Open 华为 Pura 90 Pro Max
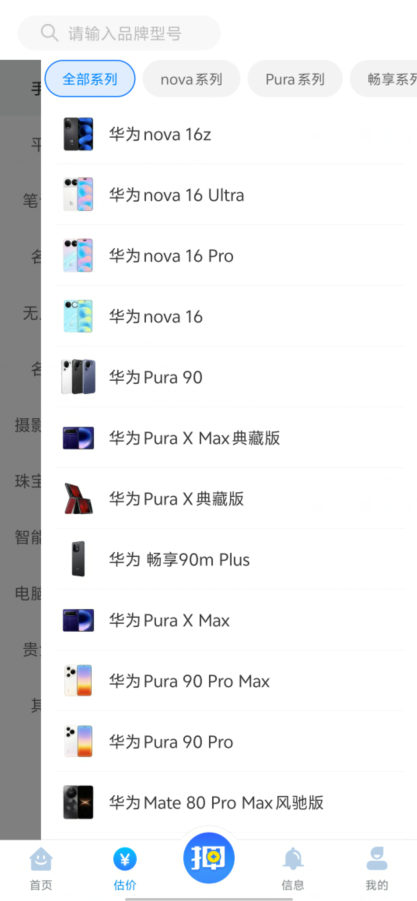The image size is (417, 901). click(229, 681)
